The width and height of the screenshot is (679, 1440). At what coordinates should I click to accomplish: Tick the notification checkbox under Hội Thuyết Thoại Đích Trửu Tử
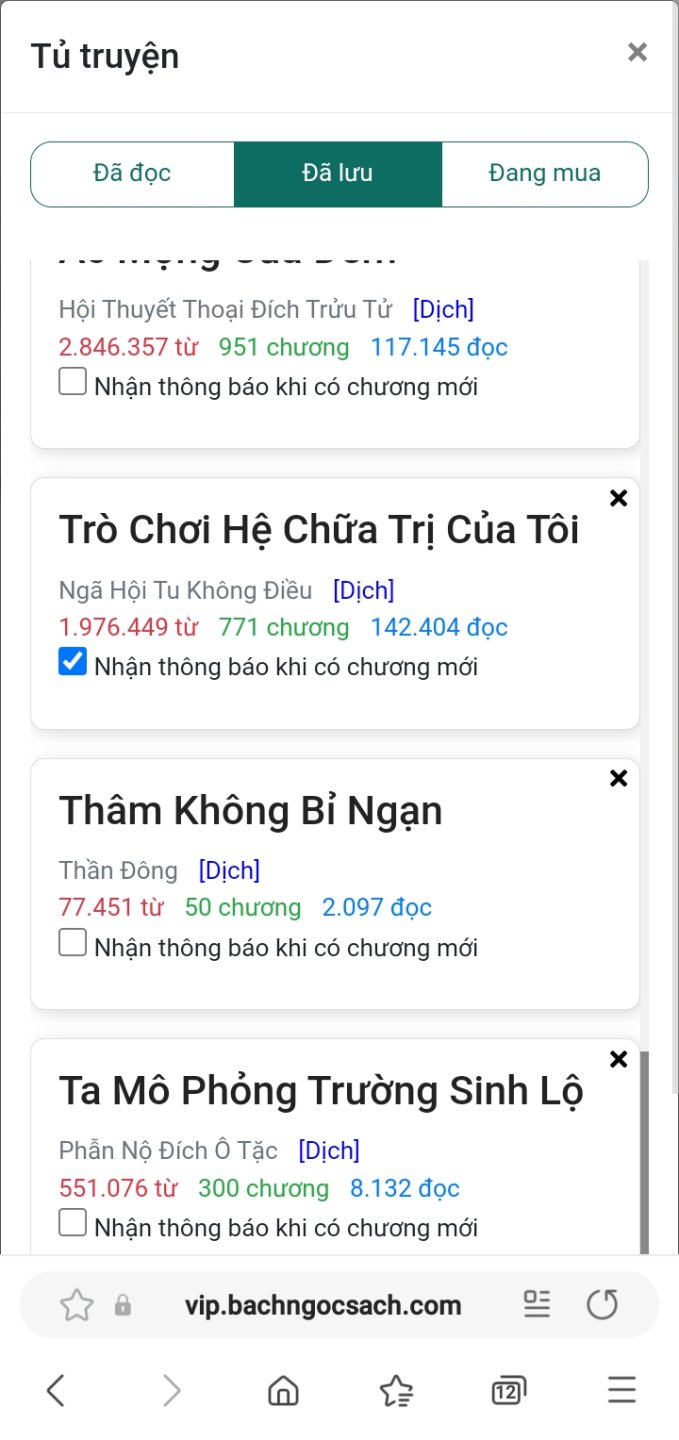[x=73, y=382]
